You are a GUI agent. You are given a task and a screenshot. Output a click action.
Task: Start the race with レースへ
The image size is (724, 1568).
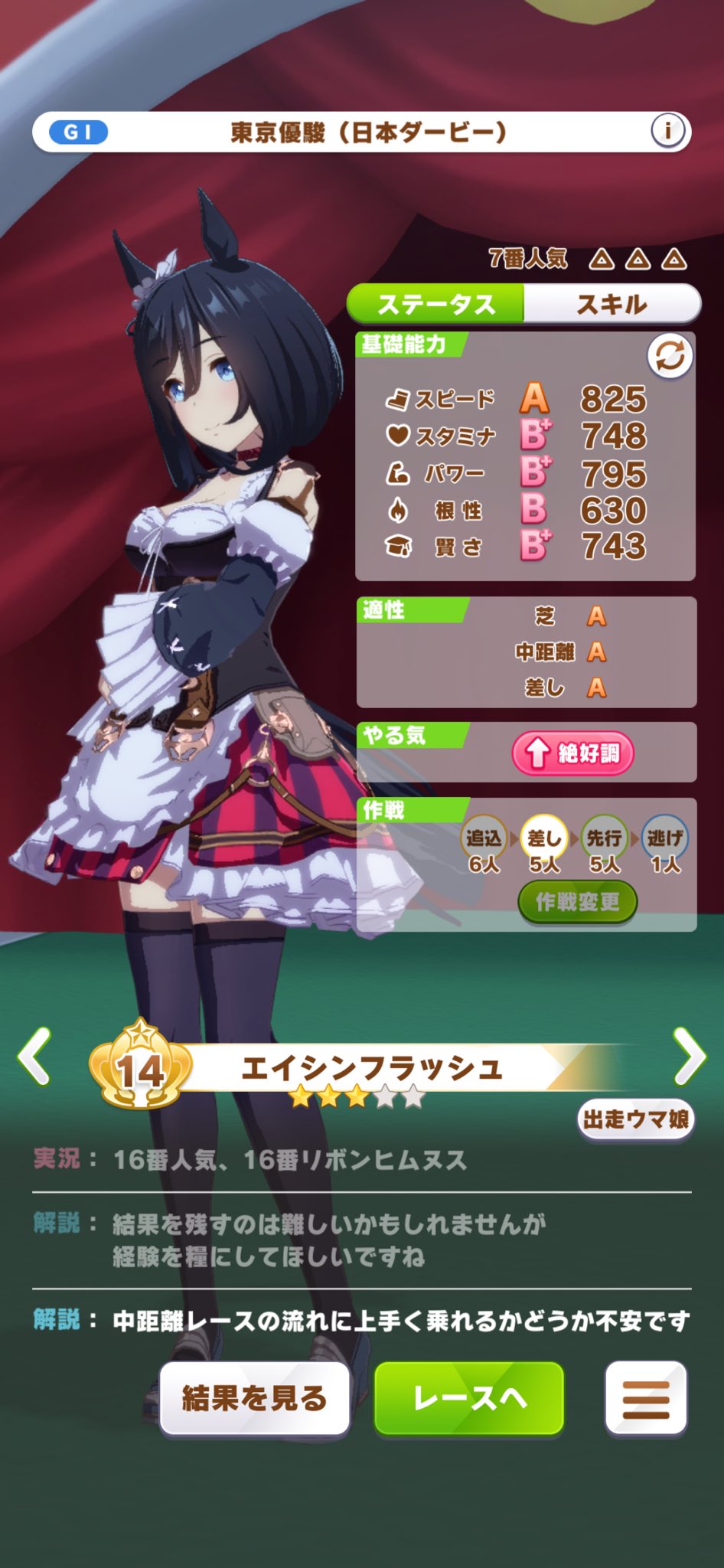pos(469,1398)
